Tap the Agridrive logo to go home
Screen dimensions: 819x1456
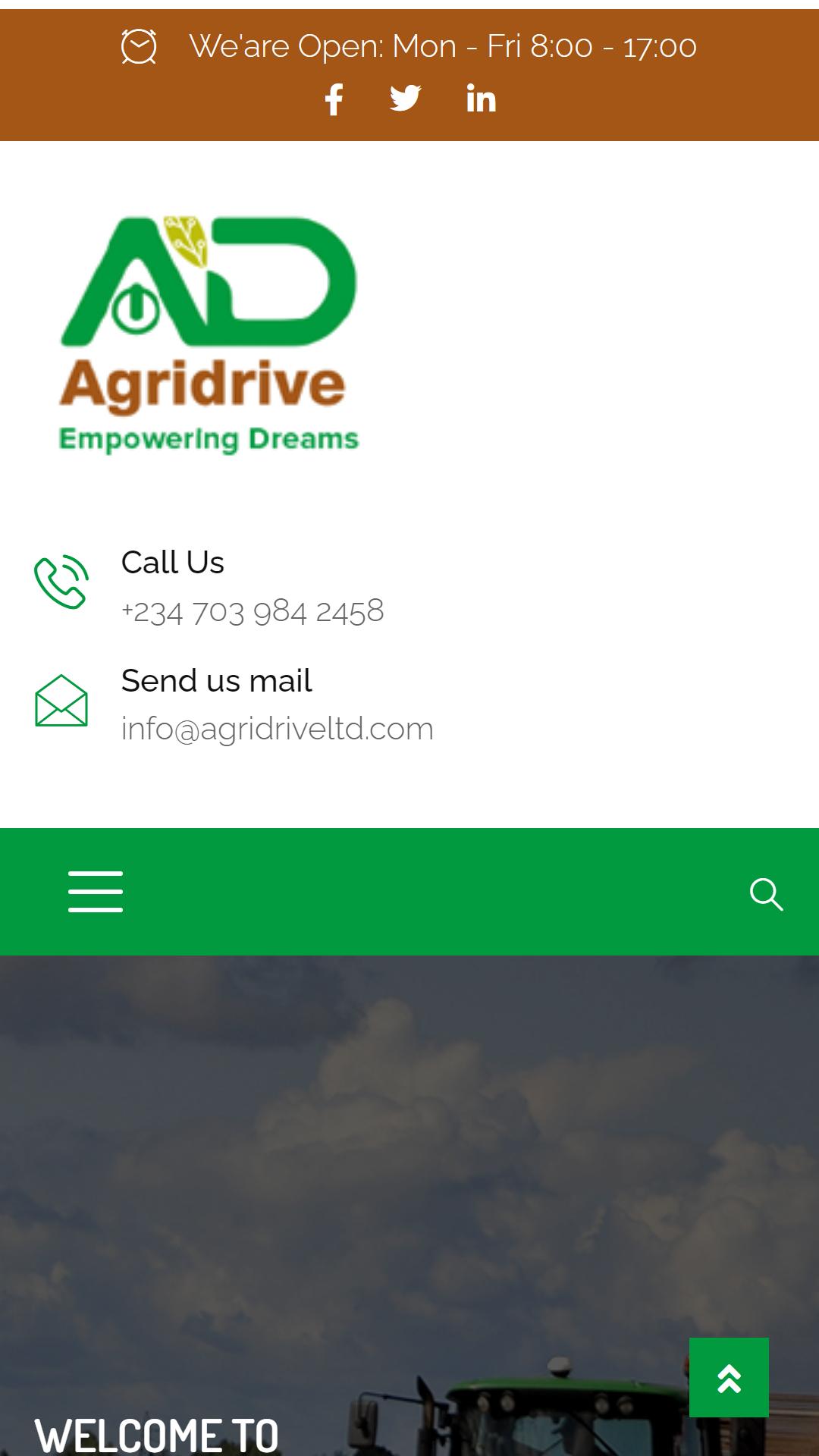[209, 334]
